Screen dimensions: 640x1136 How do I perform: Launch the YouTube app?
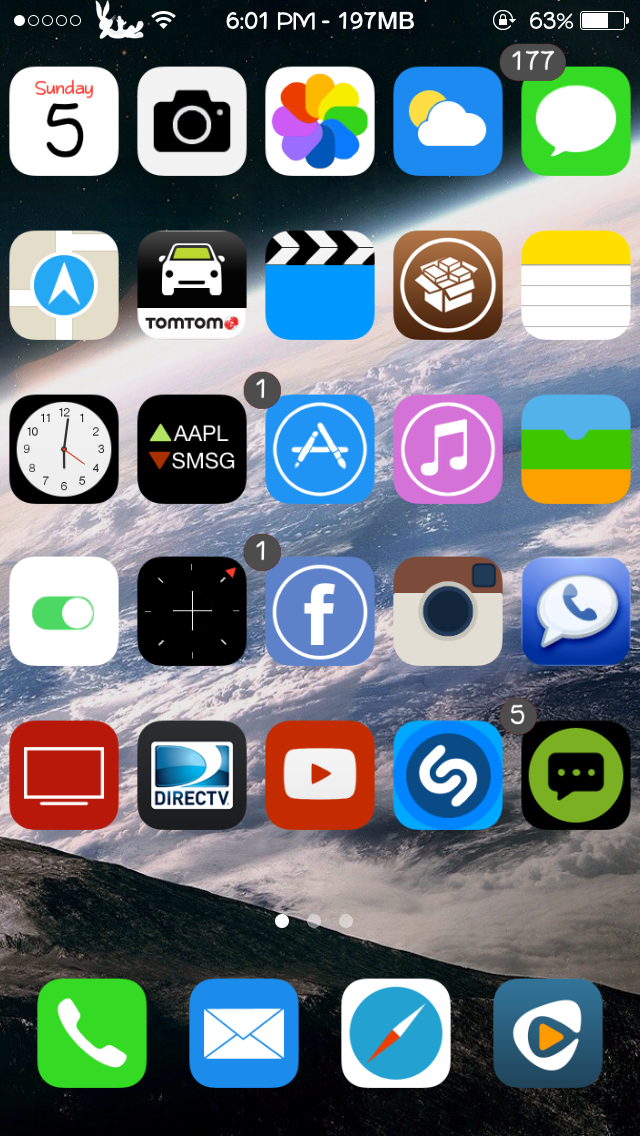tap(320, 775)
